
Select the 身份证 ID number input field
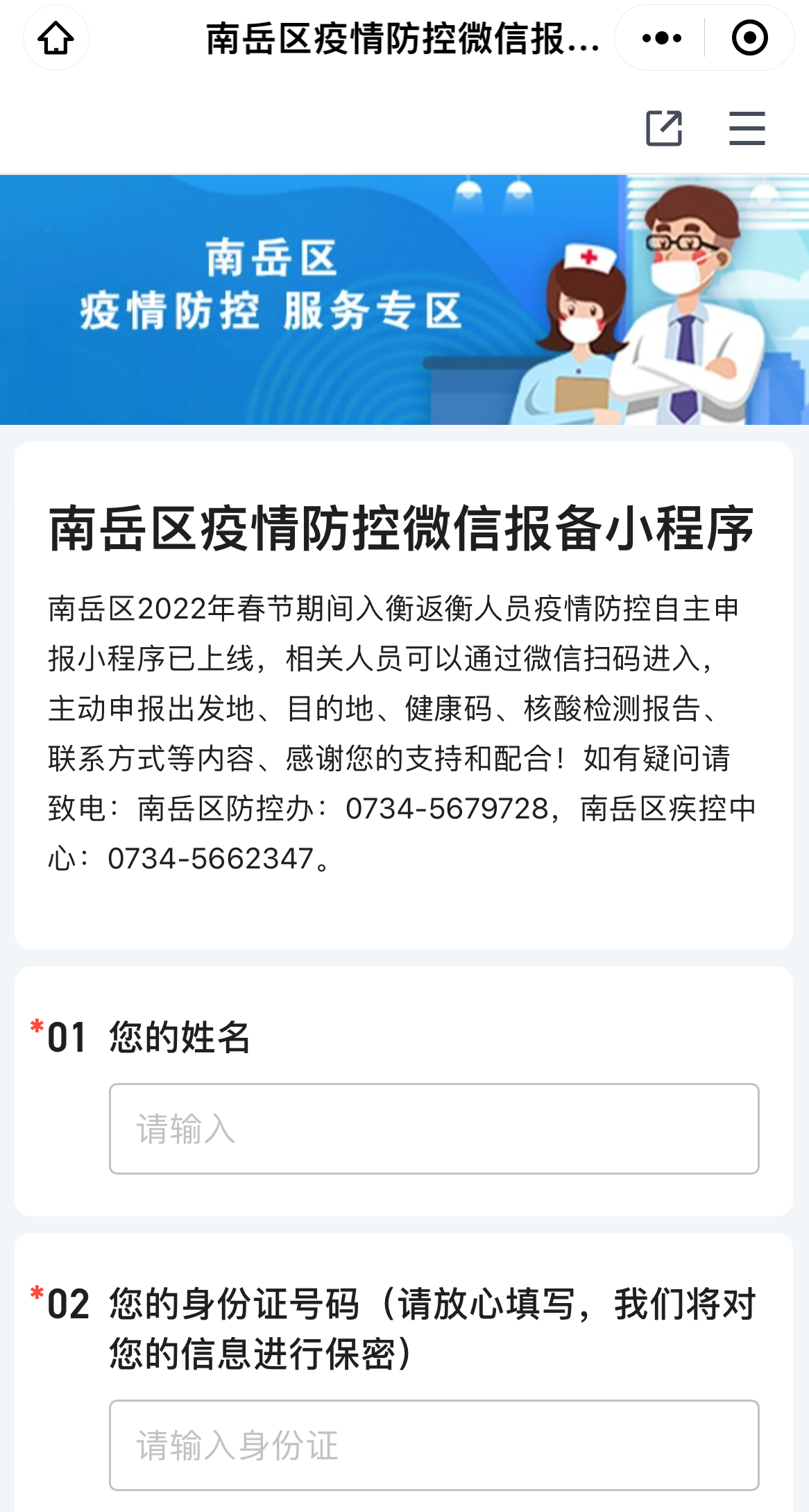[x=434, y=1445]
